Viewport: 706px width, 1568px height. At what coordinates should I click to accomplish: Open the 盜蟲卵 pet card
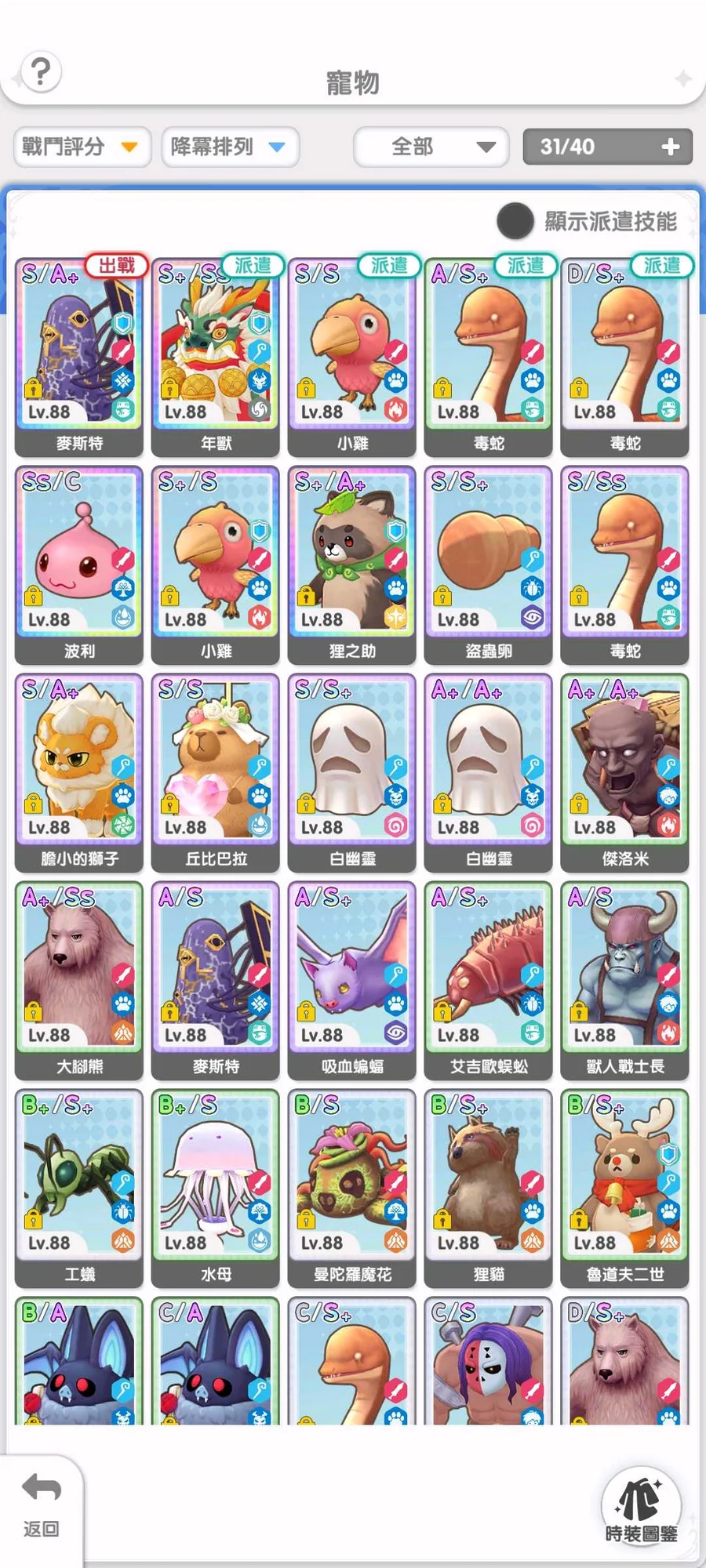[x=489, y=561]
